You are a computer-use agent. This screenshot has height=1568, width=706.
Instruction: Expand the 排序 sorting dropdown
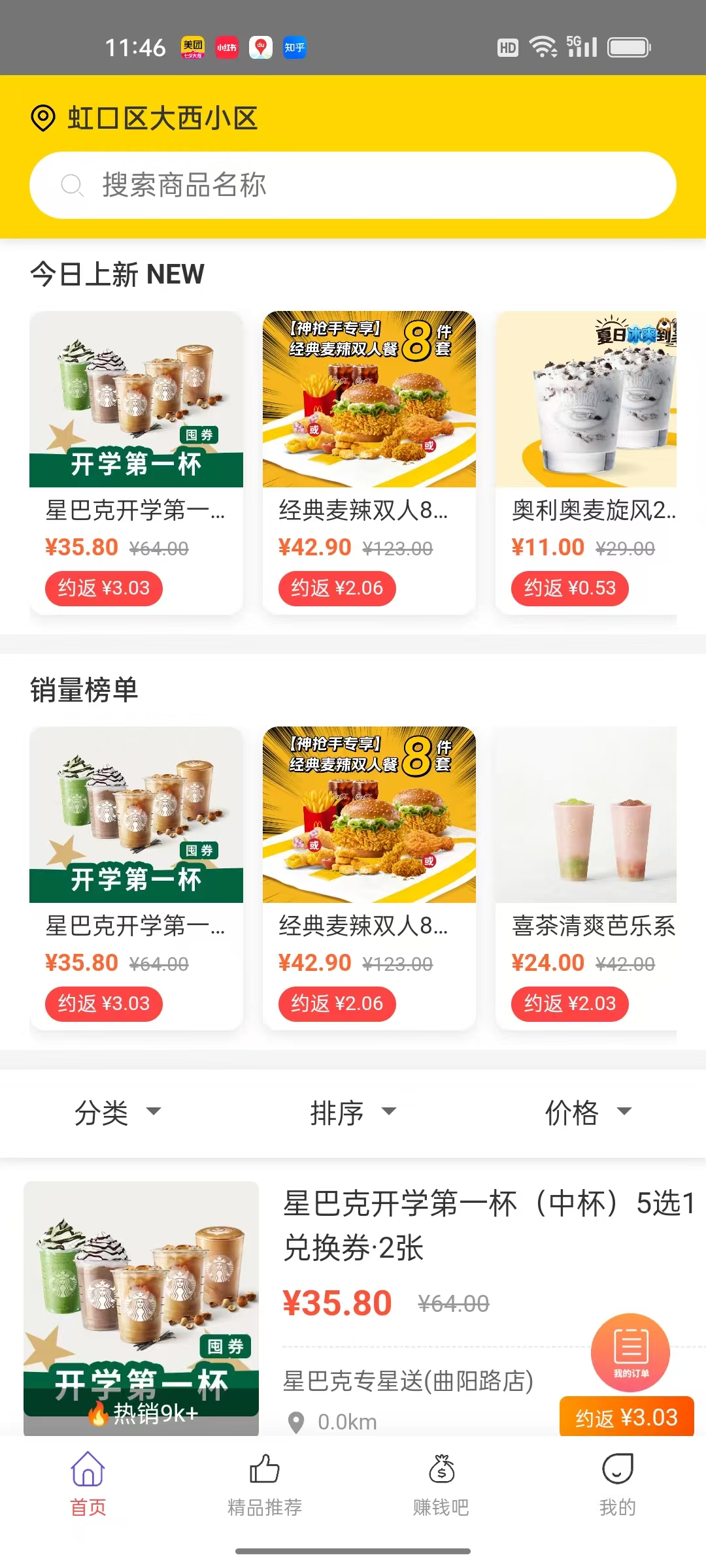pyautogui.click(x=353, y=1112)
